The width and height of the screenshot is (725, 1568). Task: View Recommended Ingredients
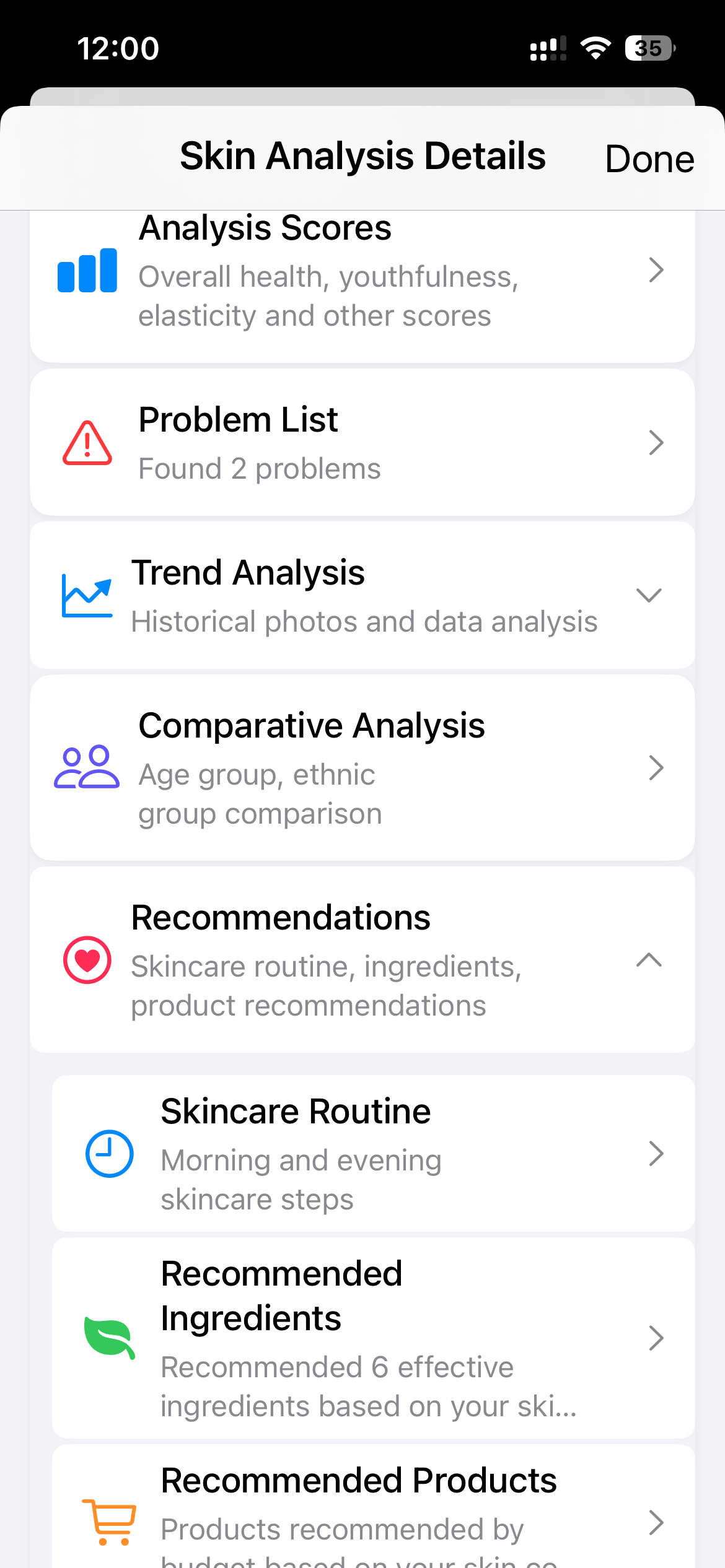(373, 1338)
